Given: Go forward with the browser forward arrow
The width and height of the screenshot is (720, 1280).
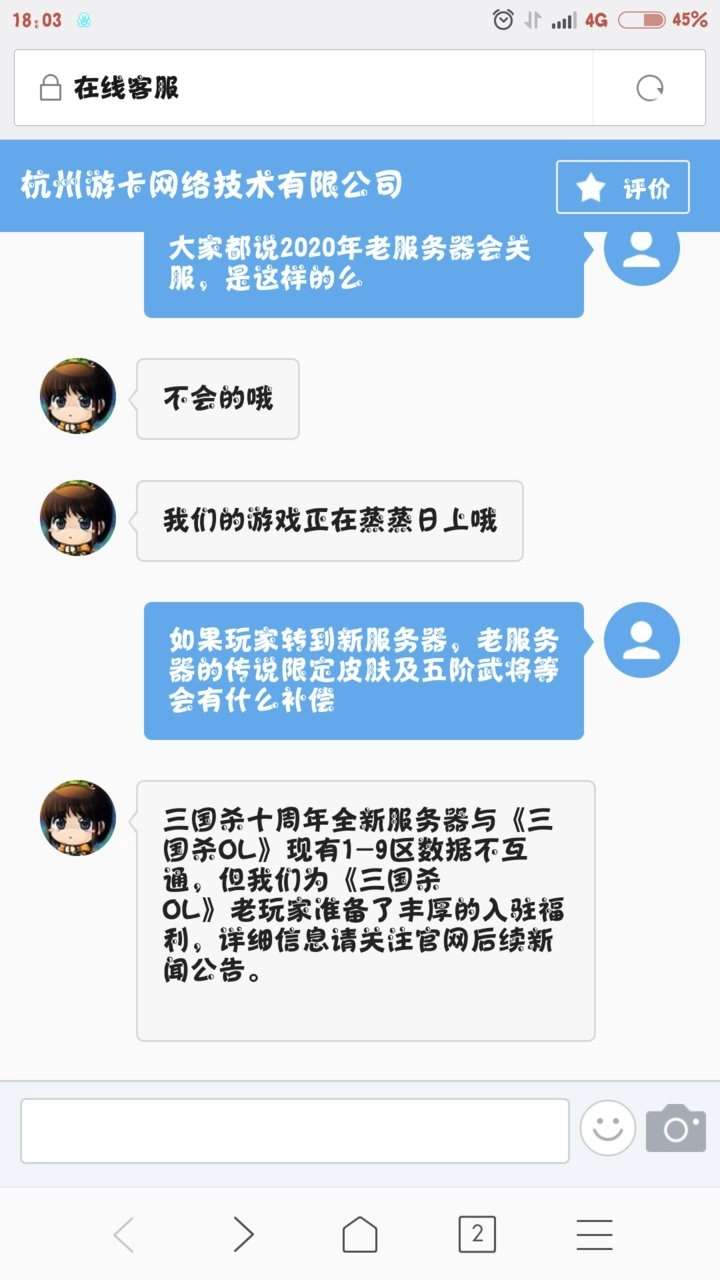Looking at the screenshot, I should [x=243, y=1235].
